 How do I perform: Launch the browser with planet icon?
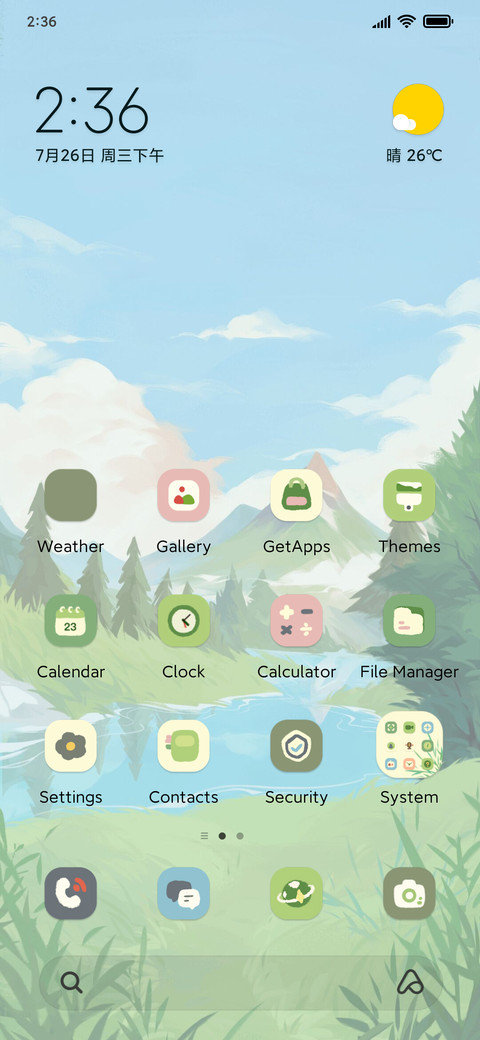(296, 893)
